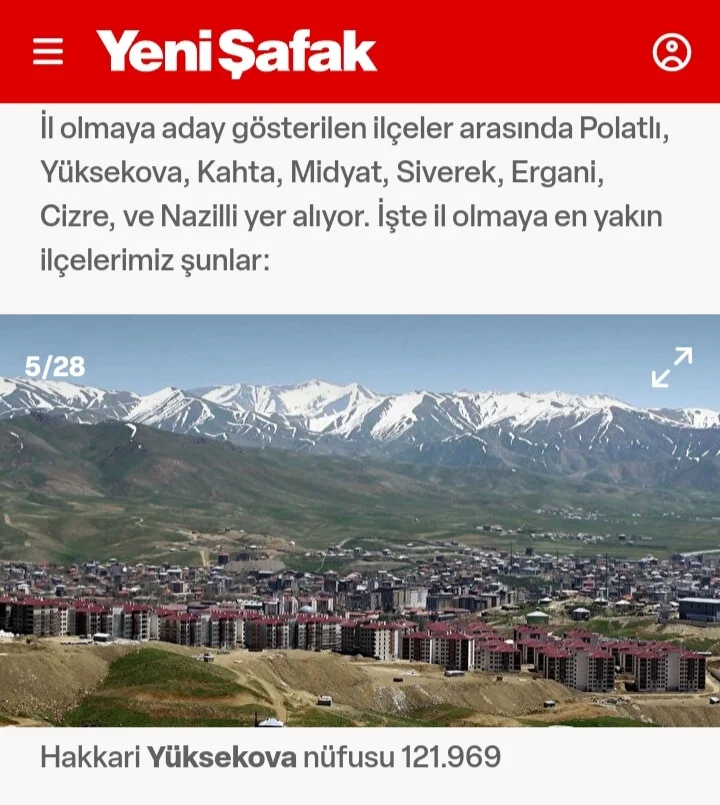720x805 pixels.
Task: Open the user profile icon
Action: [x=672, y=52]
